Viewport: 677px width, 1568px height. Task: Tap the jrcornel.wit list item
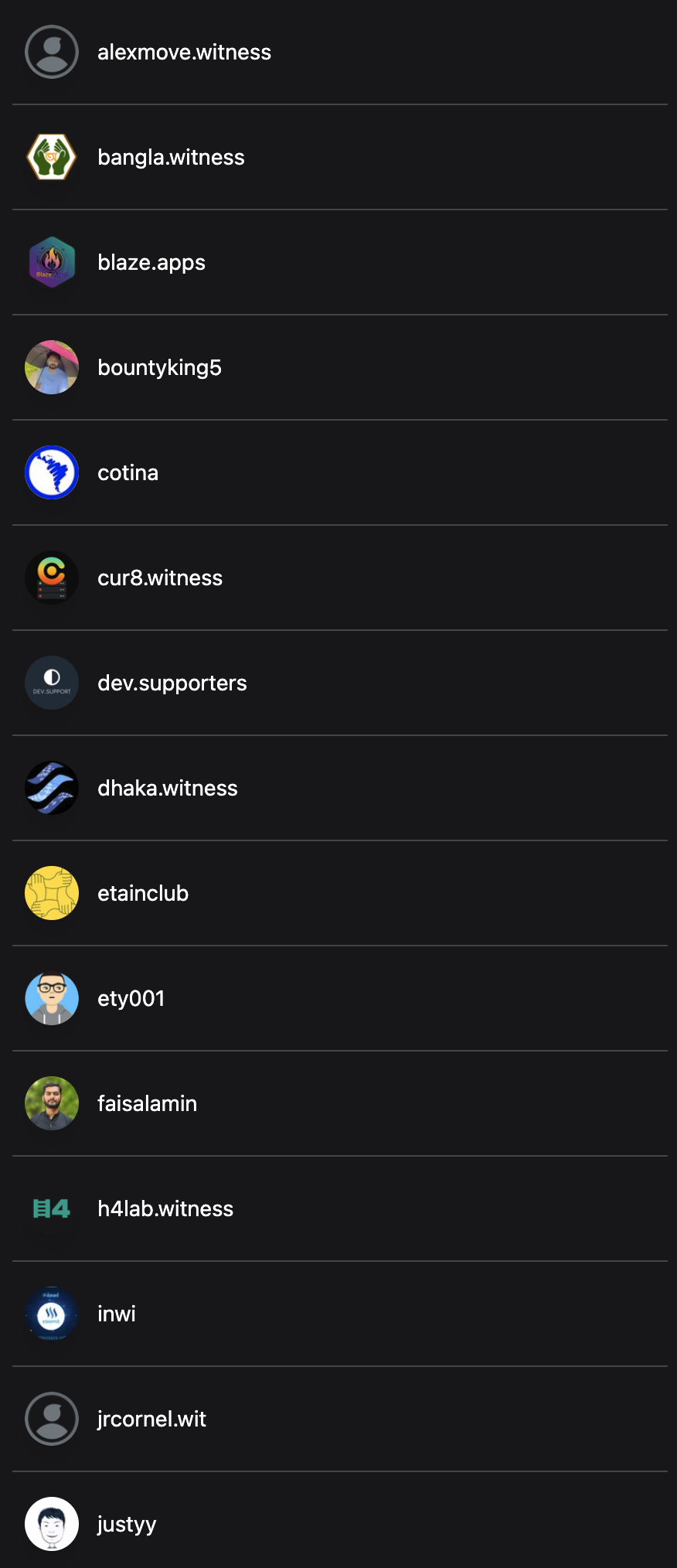point(151,1420)
